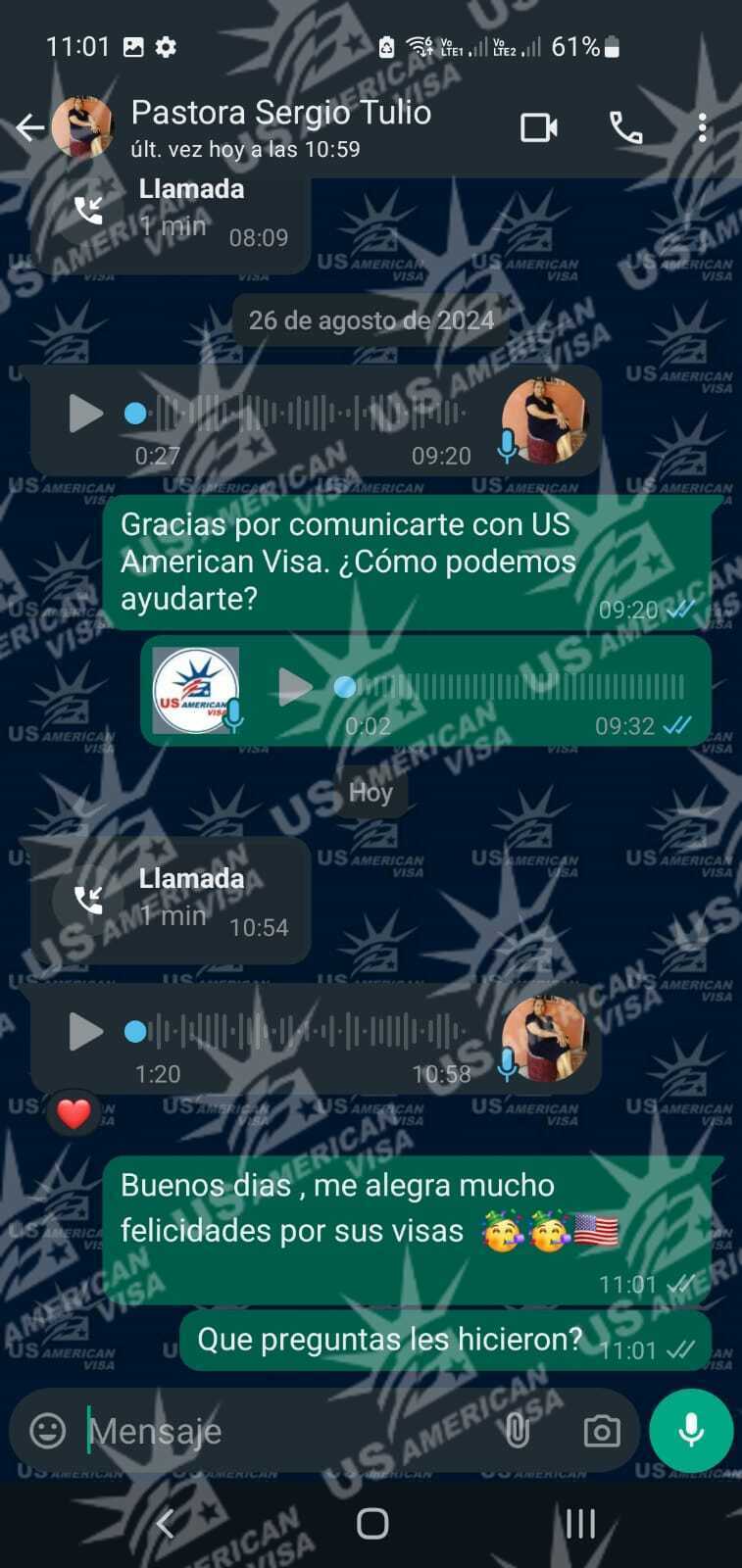The image size is (742, 1568).
Task: Open the camera from the chat
Action: click(x=601, y=1431)
